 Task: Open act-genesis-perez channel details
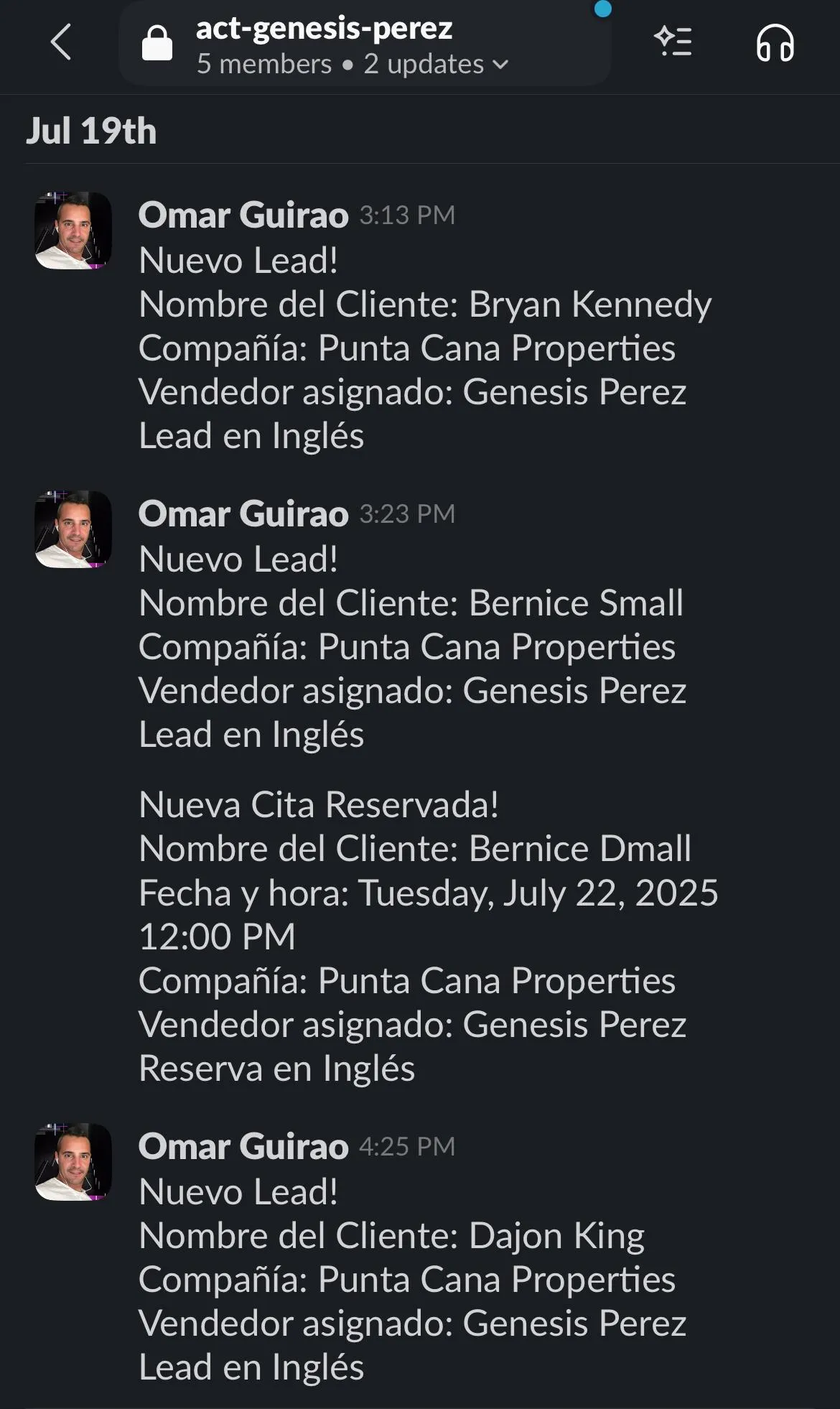pyautogui.click(x=365, y=45)
